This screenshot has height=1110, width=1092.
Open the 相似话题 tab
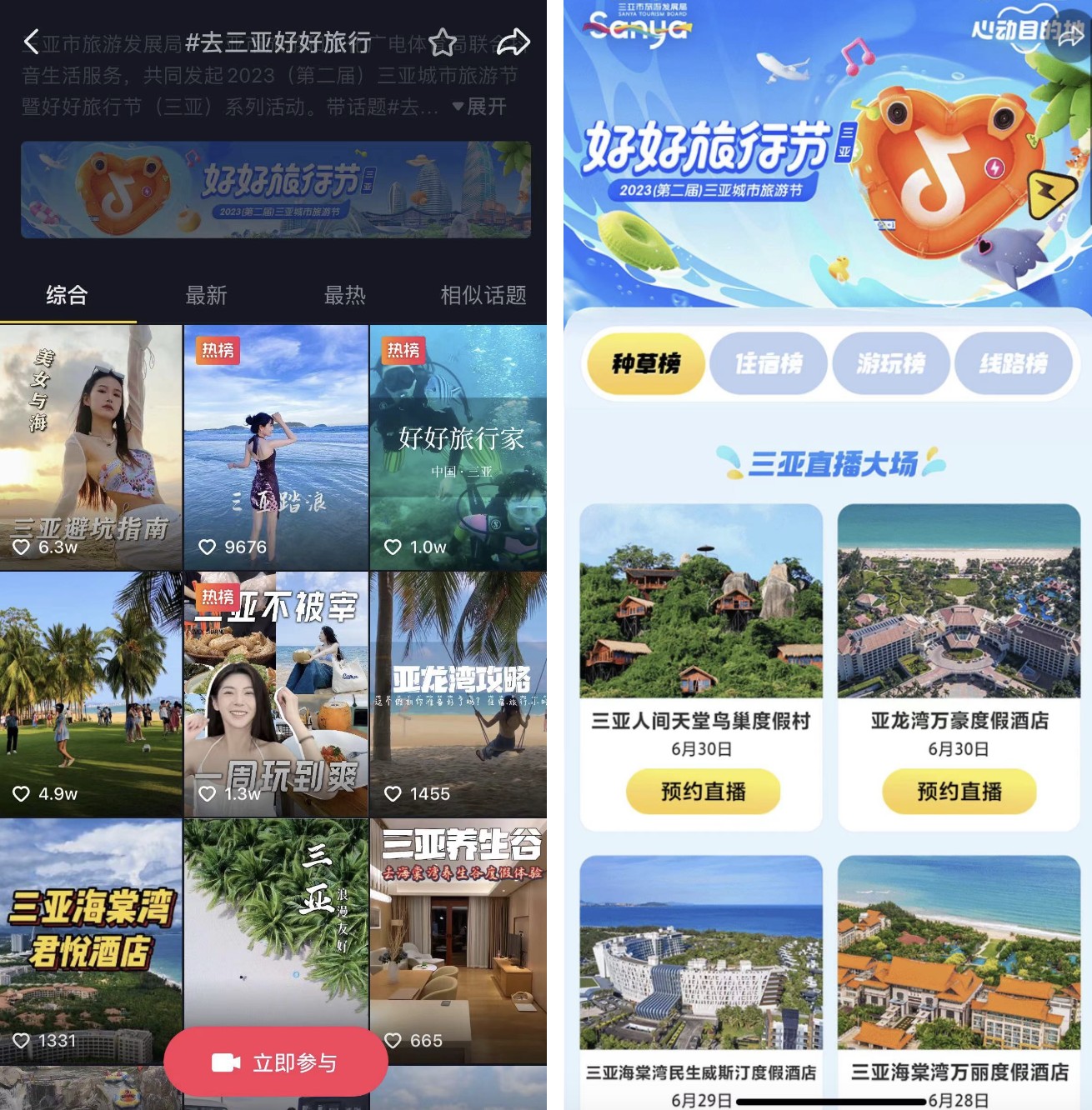[x=483, y=295]
